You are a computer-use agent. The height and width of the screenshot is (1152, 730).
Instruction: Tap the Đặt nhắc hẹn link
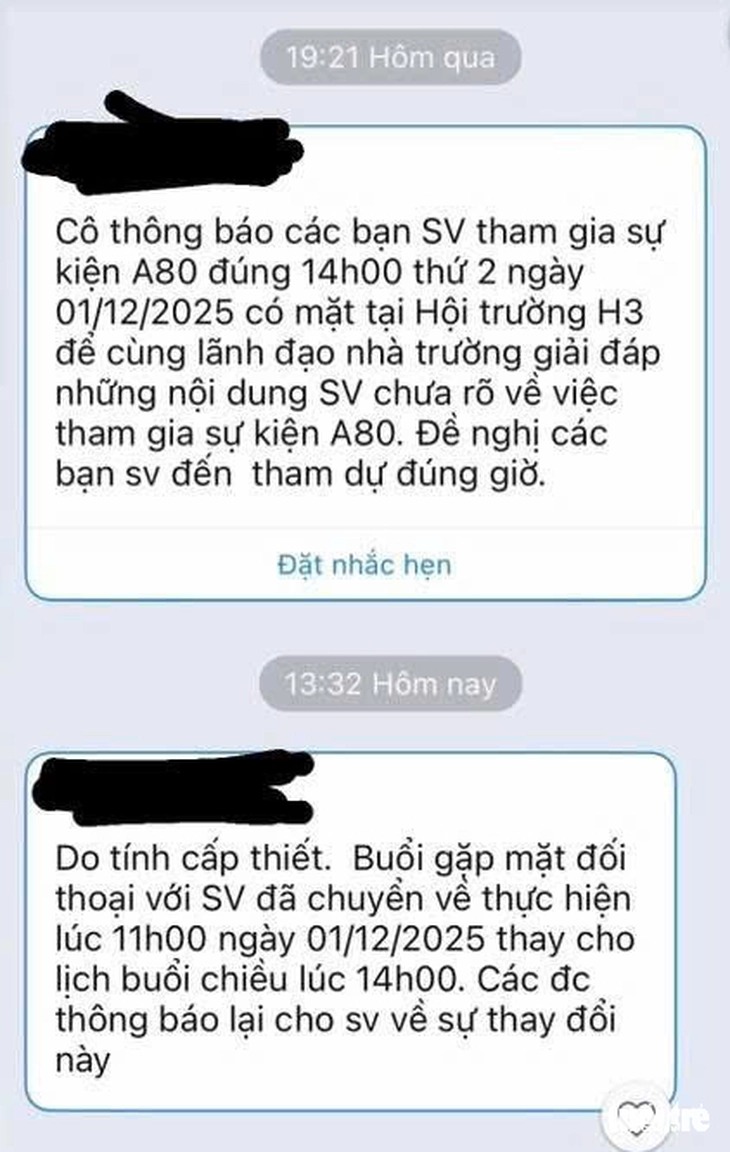[x=364, y=565]
